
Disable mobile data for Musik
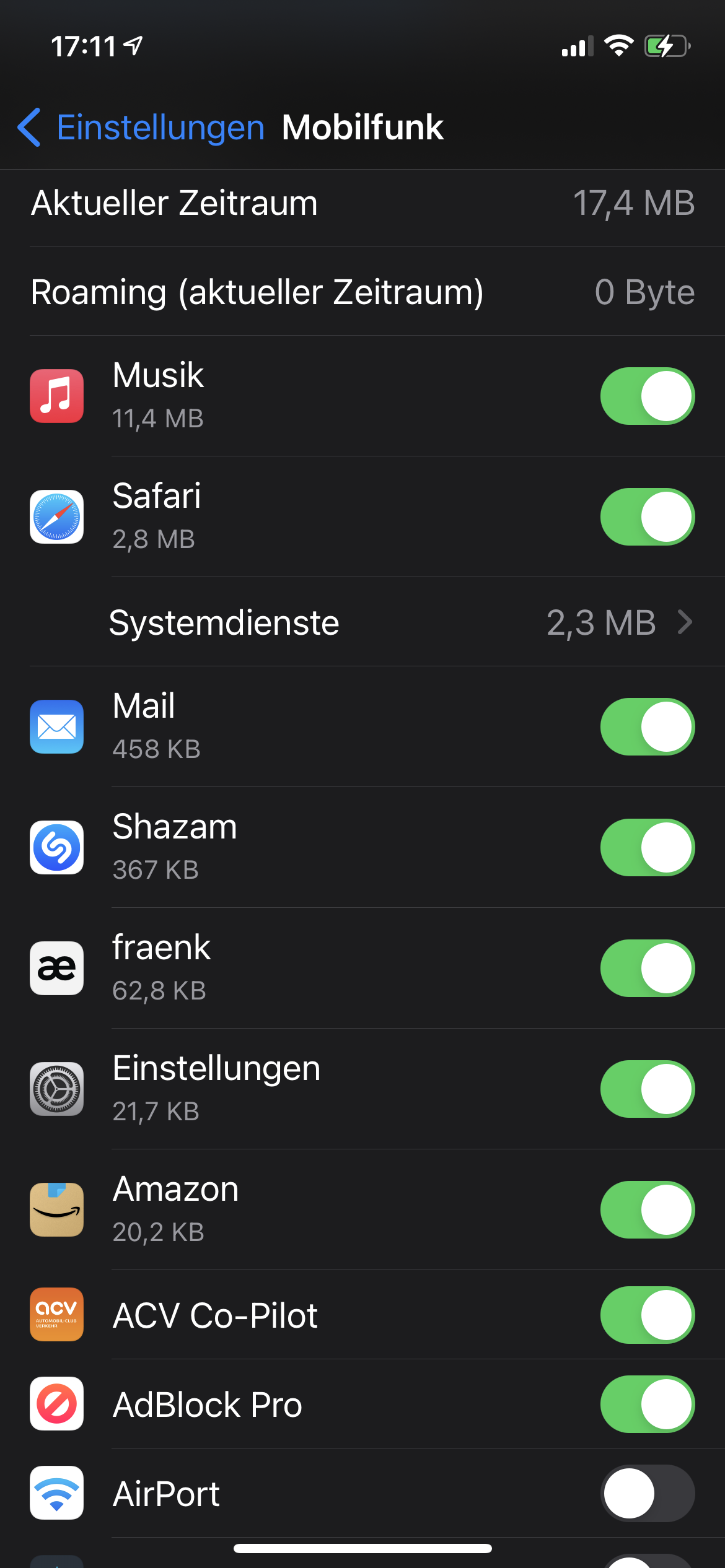647,396
